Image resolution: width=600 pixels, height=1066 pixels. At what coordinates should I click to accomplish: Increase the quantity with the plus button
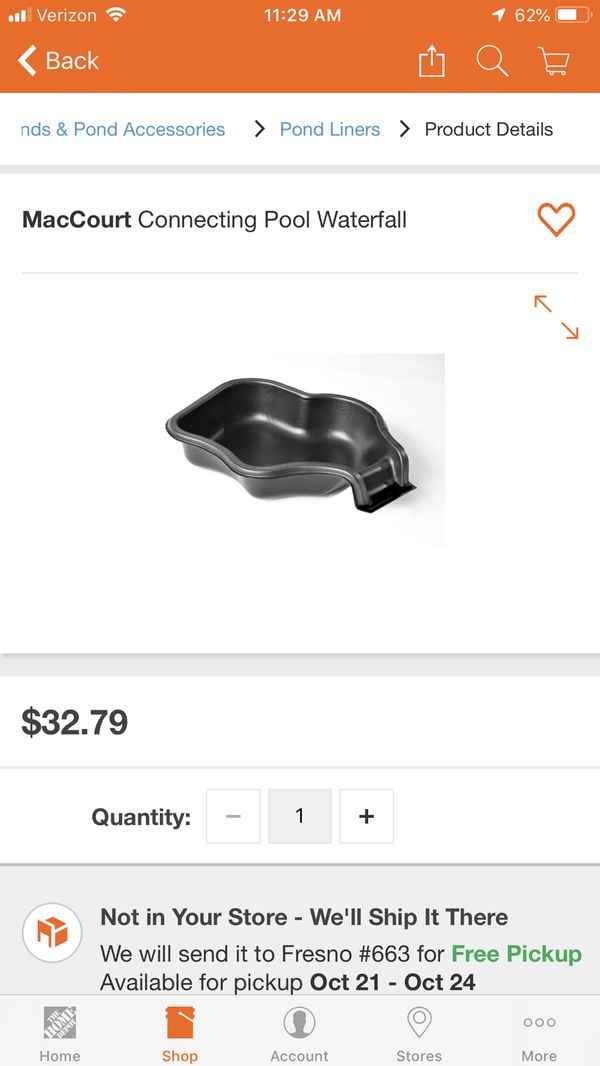pyautogui.click(x=366, y=816)
